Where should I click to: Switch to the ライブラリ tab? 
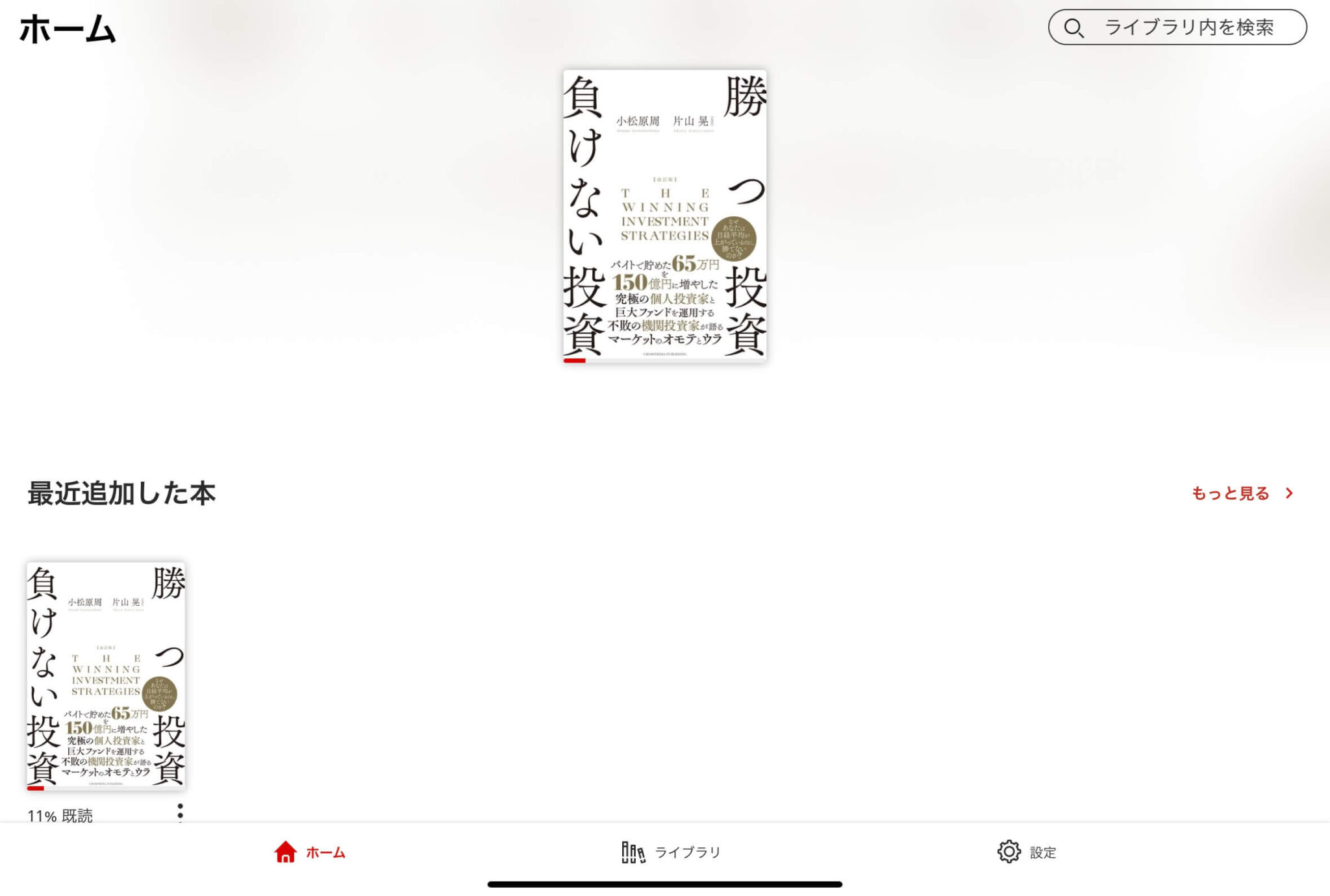coord(670,852)
